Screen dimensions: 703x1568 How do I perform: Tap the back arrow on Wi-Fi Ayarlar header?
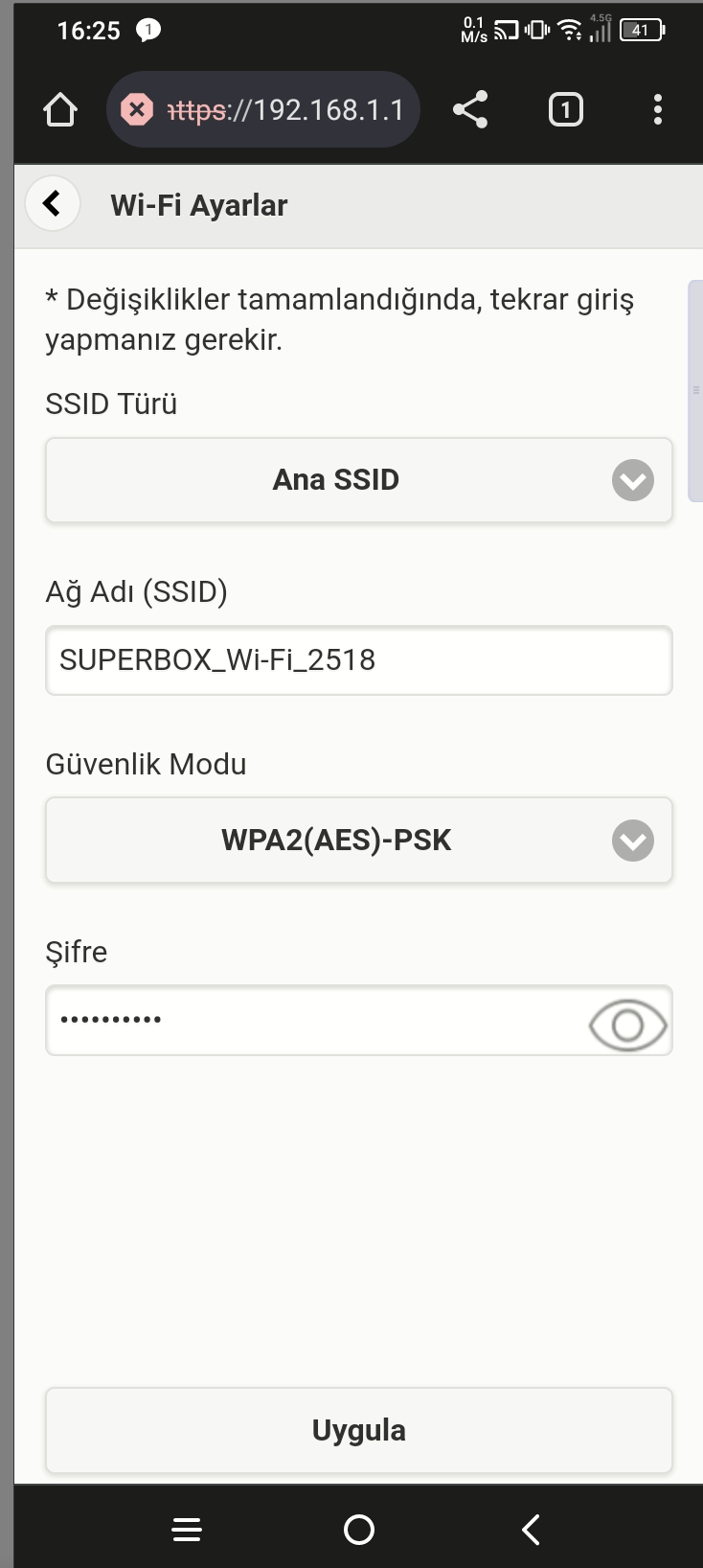53,203
